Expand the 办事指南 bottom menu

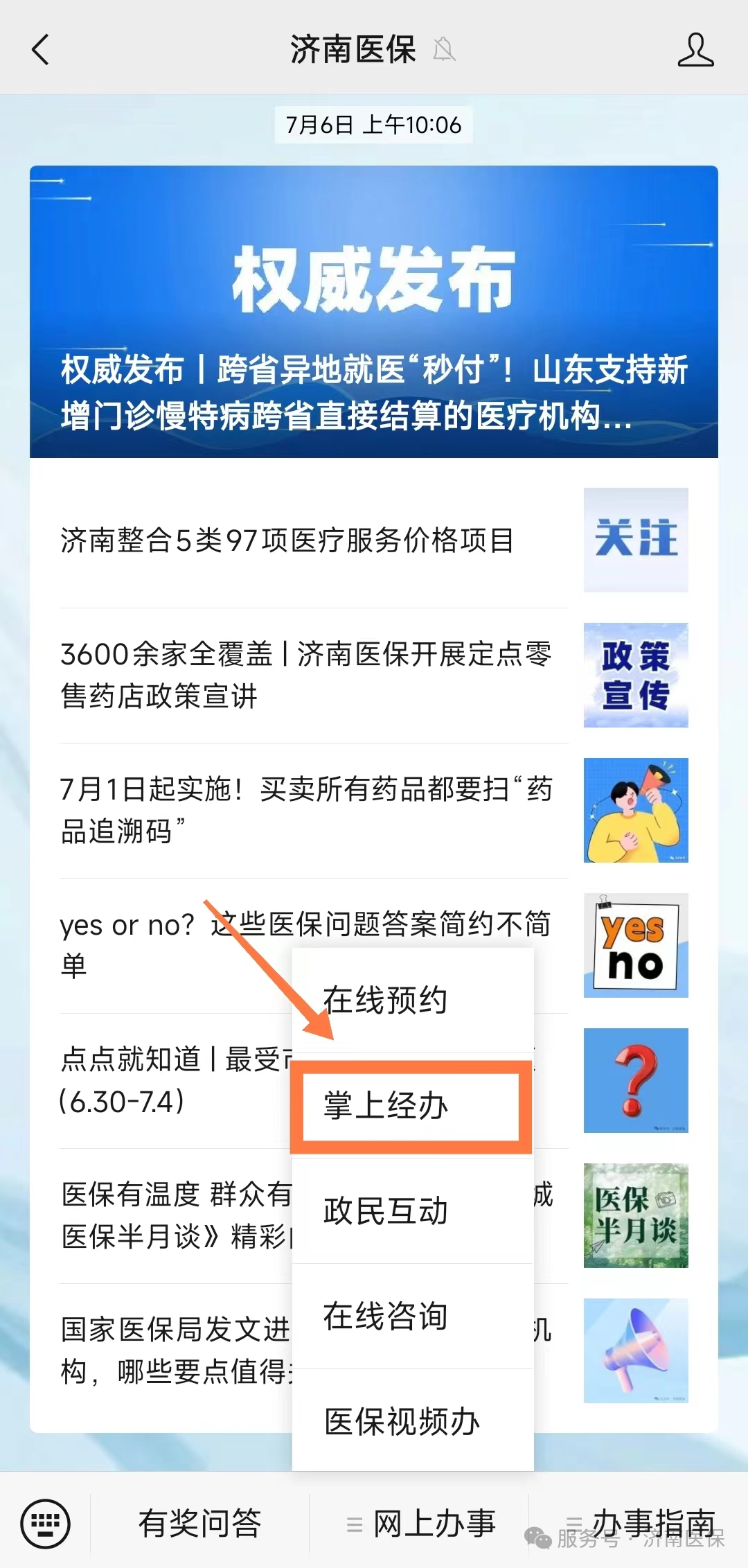click(x=641, y=1523)
